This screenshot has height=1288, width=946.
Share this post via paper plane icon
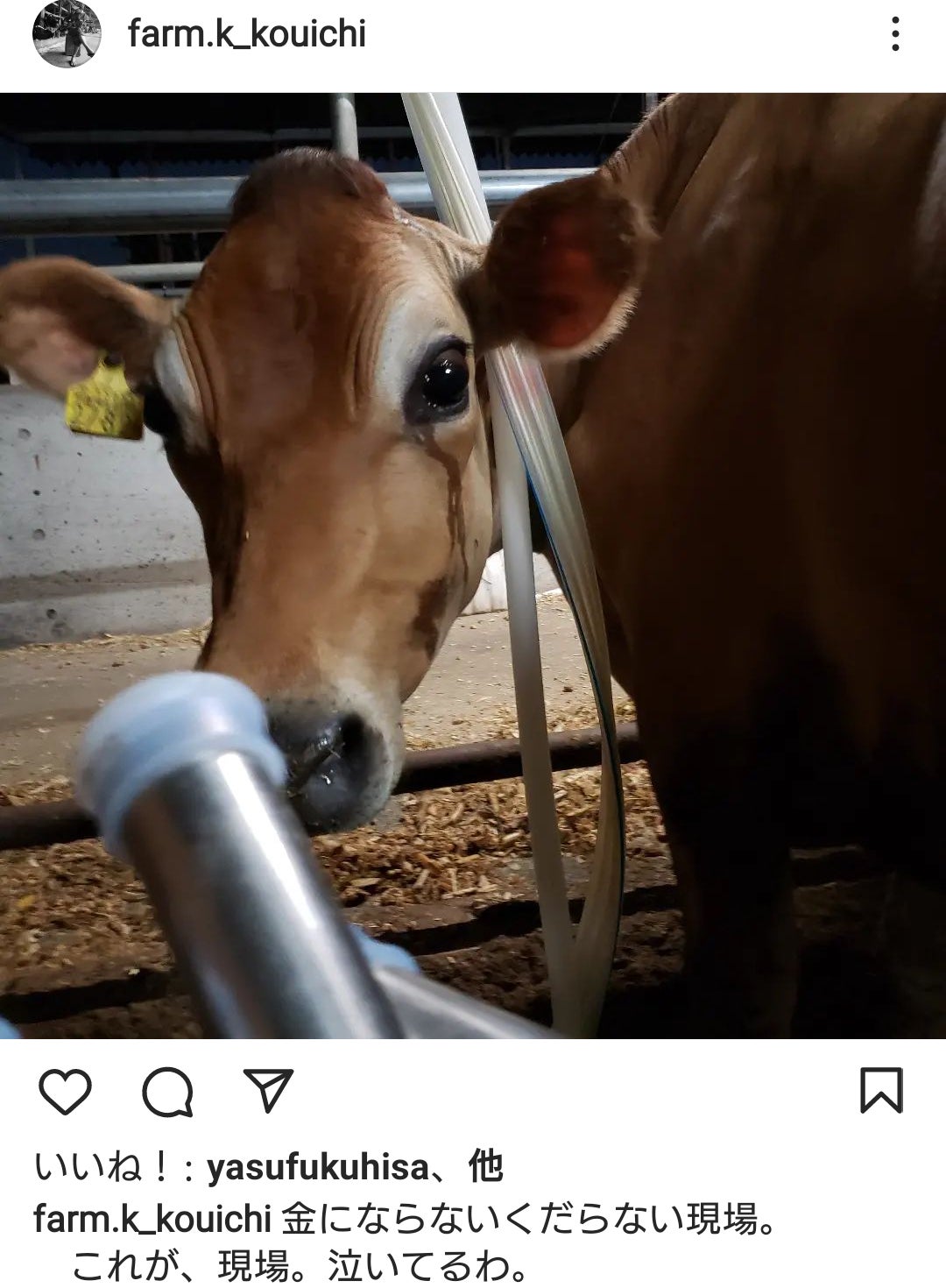click(x=268, y=1093)
